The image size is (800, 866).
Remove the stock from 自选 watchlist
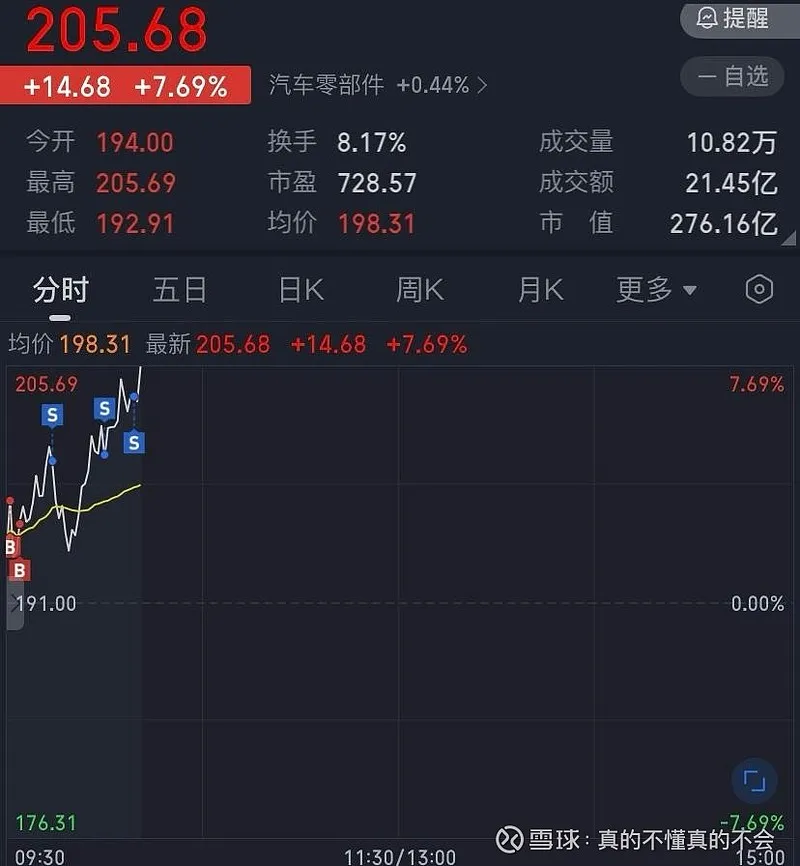click(x=733, y=76)
